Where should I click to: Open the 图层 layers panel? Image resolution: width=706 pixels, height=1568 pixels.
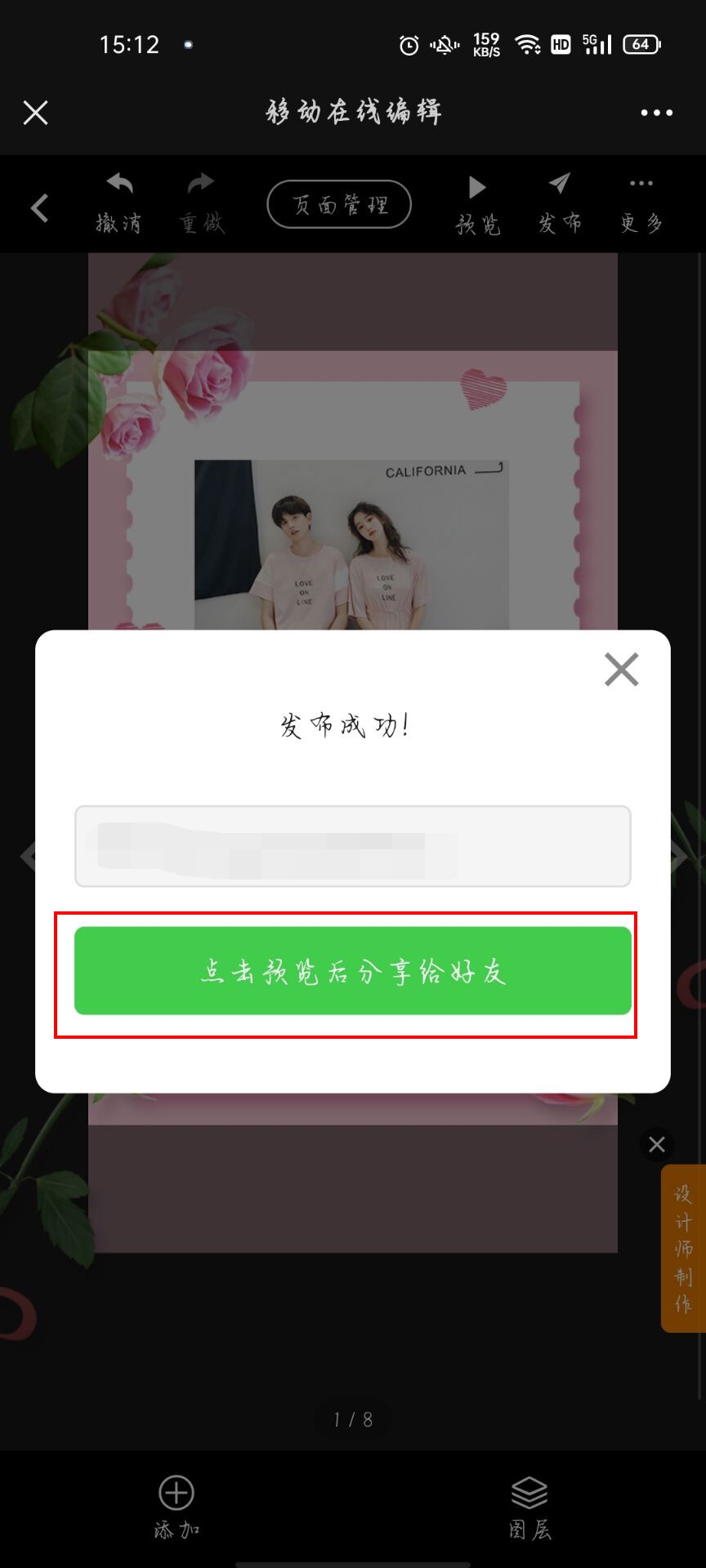(529, 1507)
